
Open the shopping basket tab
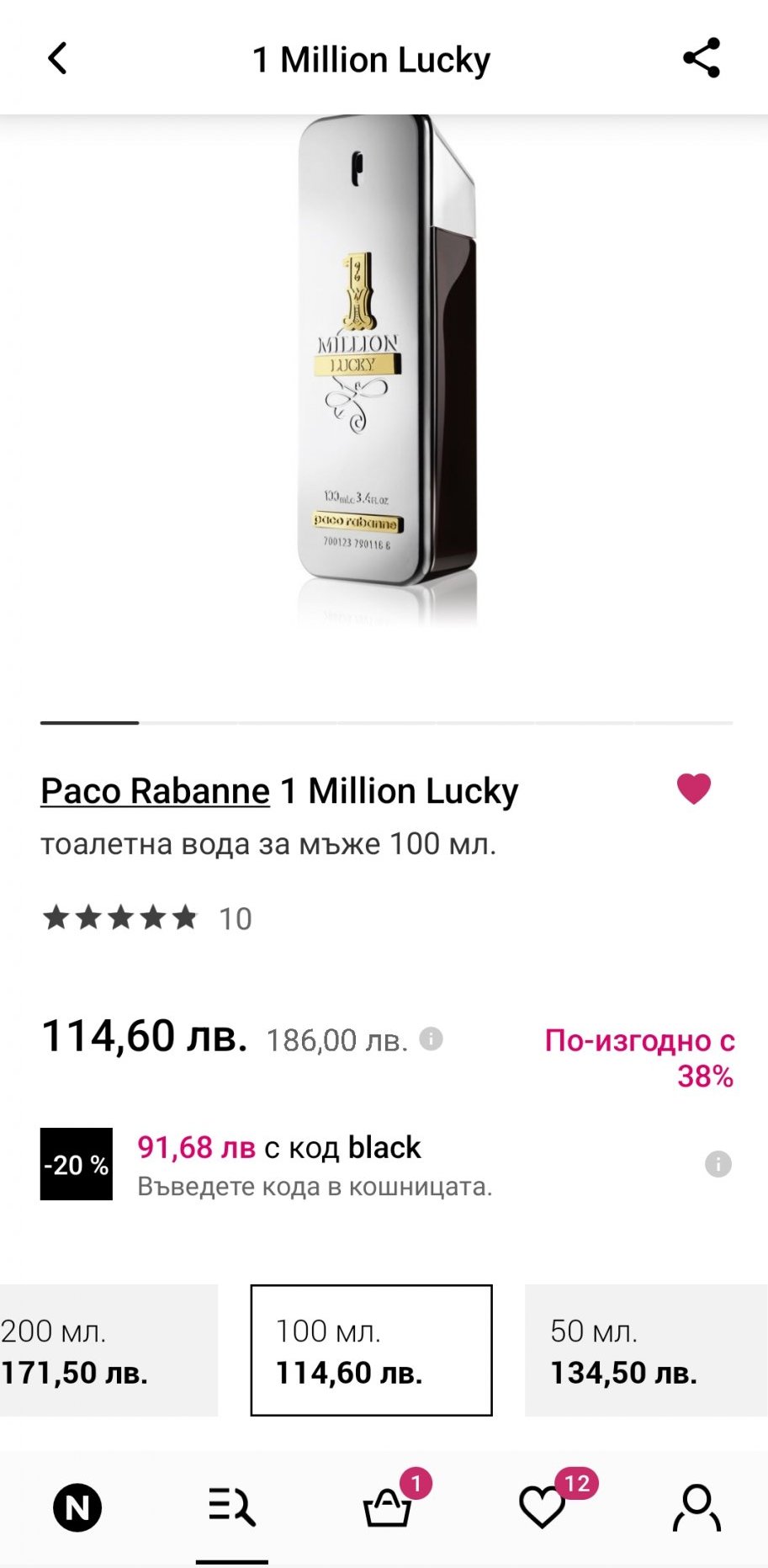click(387, 1507)
